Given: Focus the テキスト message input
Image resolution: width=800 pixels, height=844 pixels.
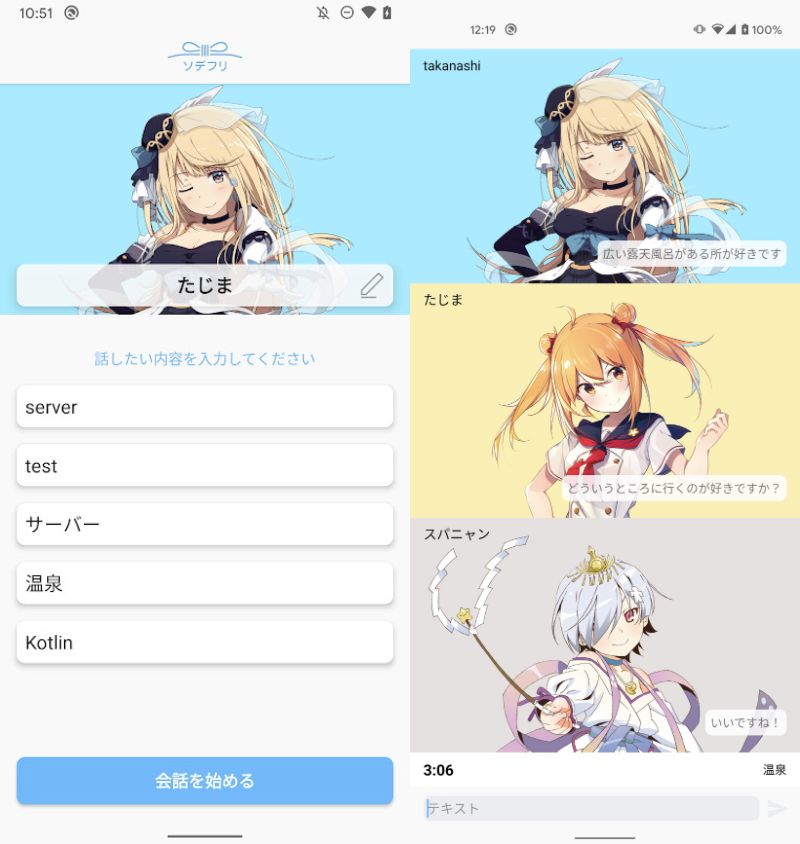Looking at the screenshot, I should [x=590, y=808].
